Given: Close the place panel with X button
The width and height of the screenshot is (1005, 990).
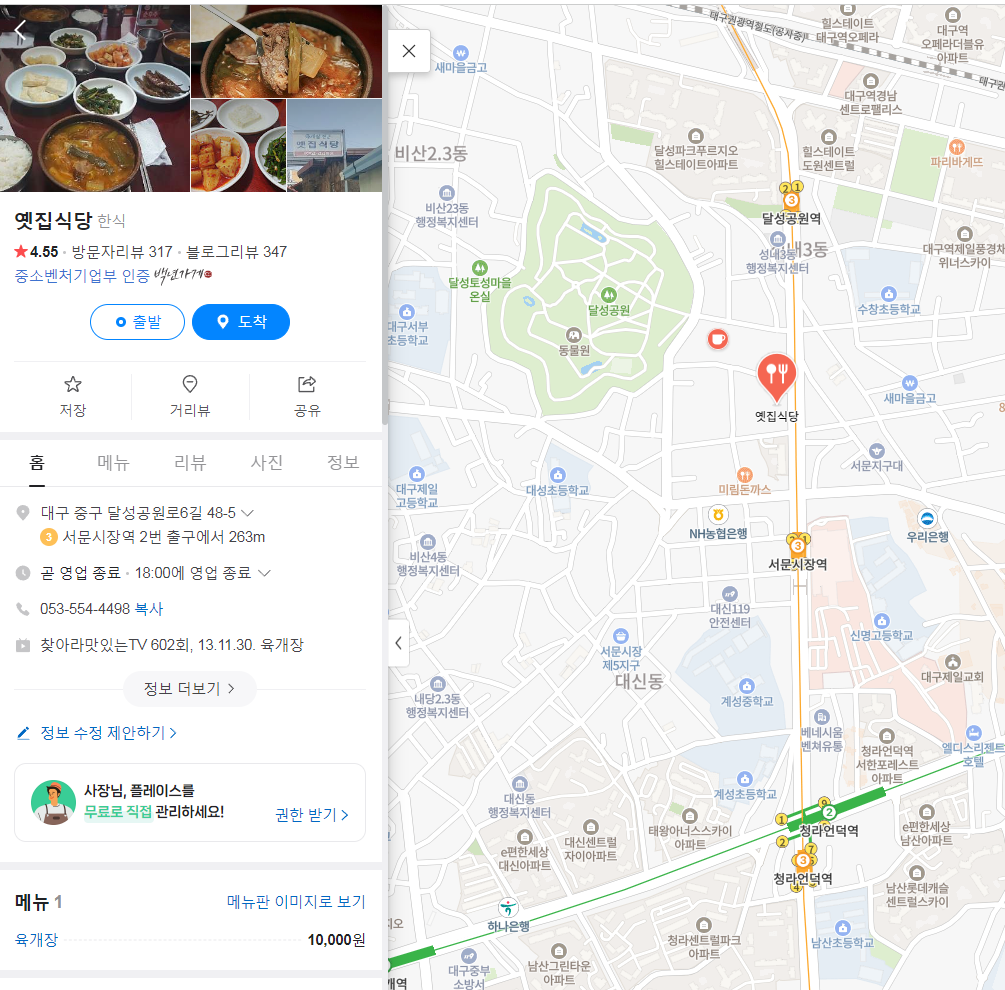Looking at the screenshot, I should tap(408, 51).
